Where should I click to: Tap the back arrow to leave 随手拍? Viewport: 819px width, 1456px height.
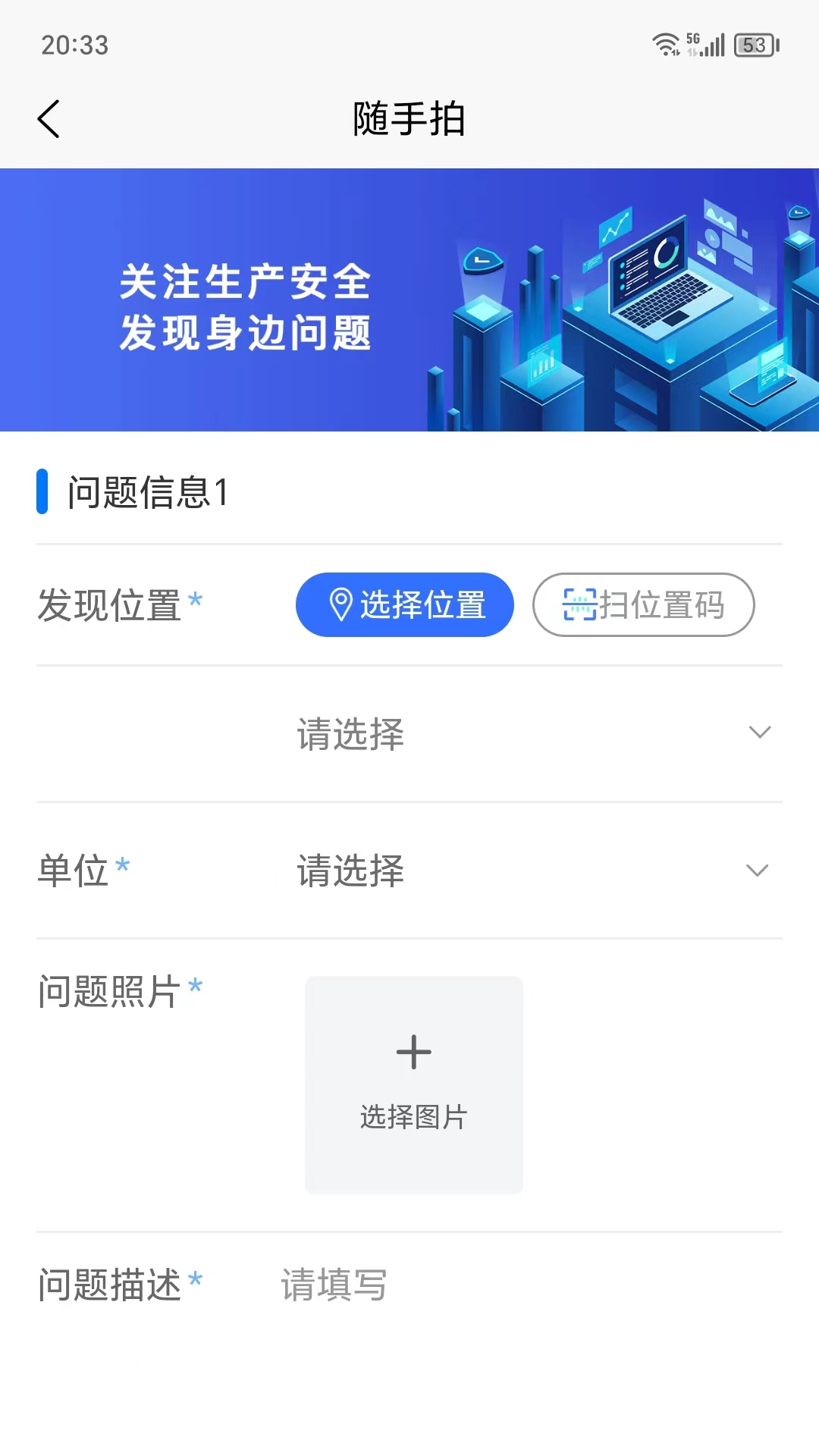pyautogui.click(x=49, y=118)
